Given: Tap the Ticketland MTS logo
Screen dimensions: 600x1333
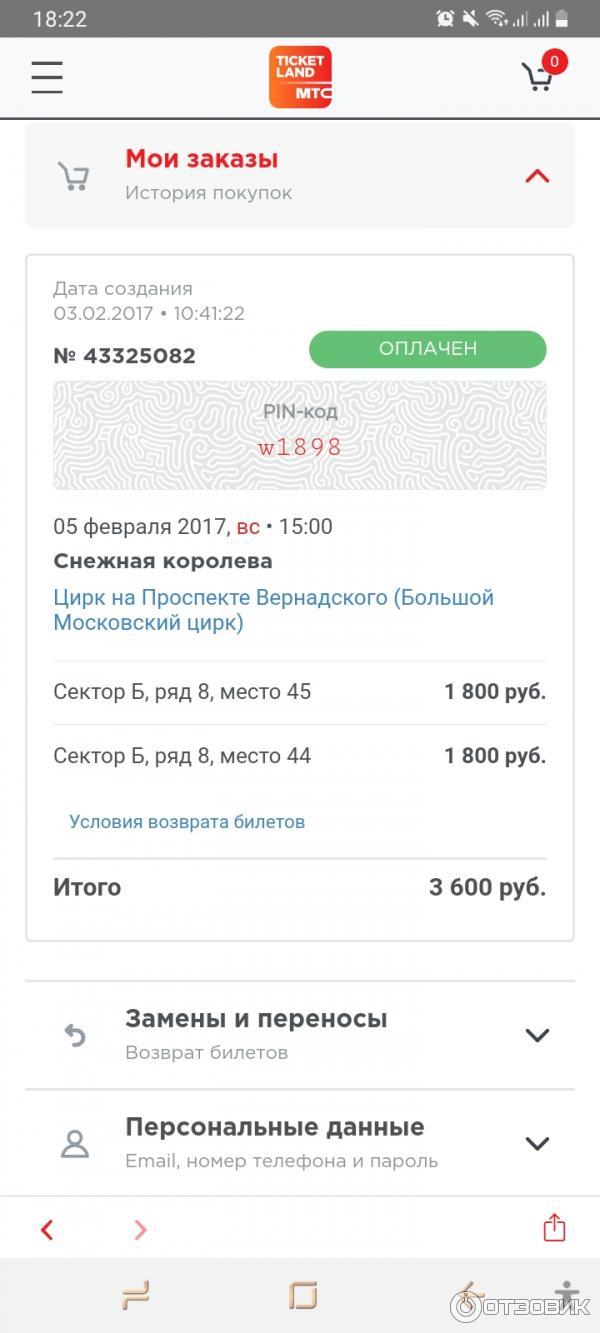Looking at the screenshot, I should click(x=300, y=77).
